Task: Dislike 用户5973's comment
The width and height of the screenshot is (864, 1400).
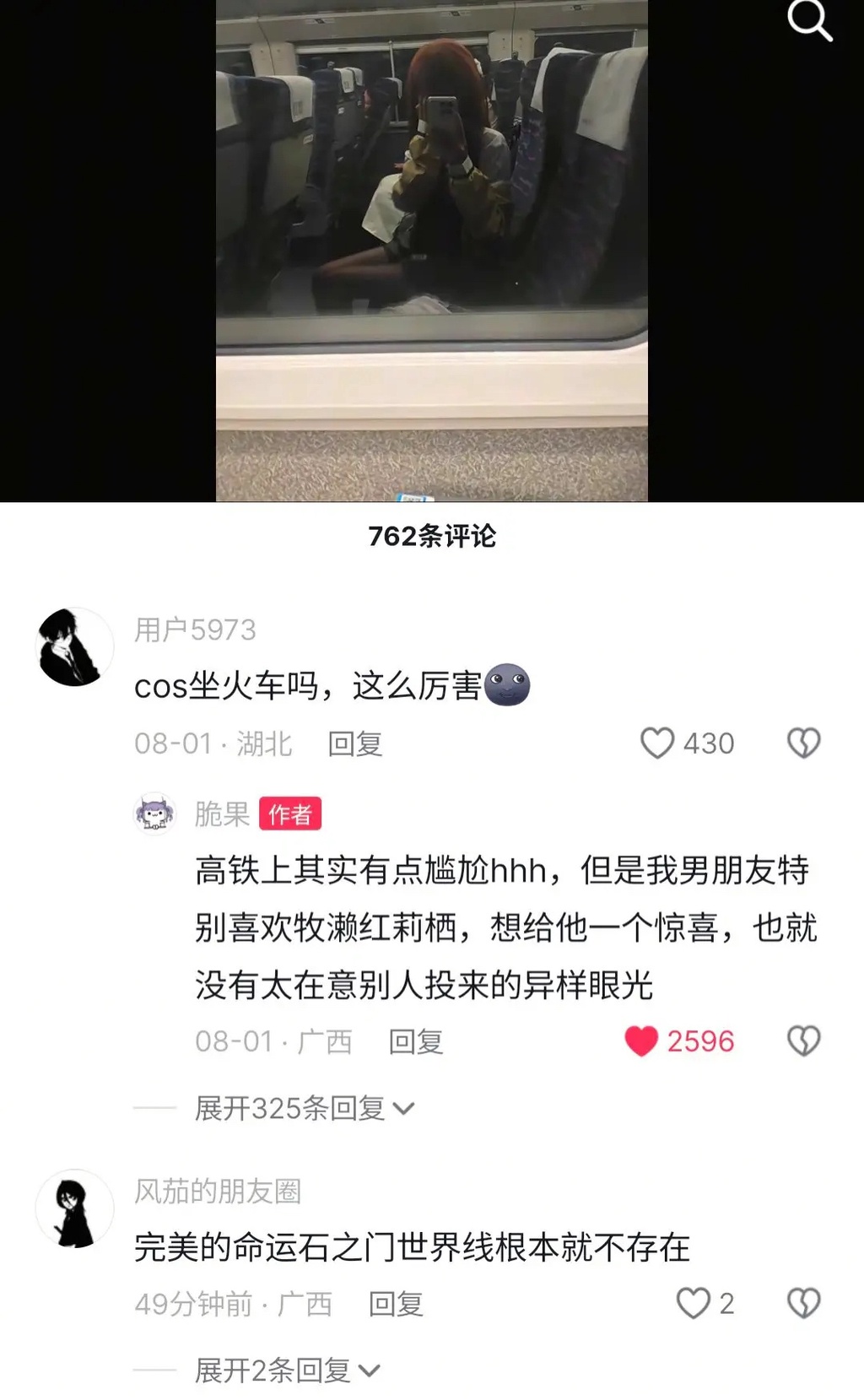Action: [x=803, y=743]
